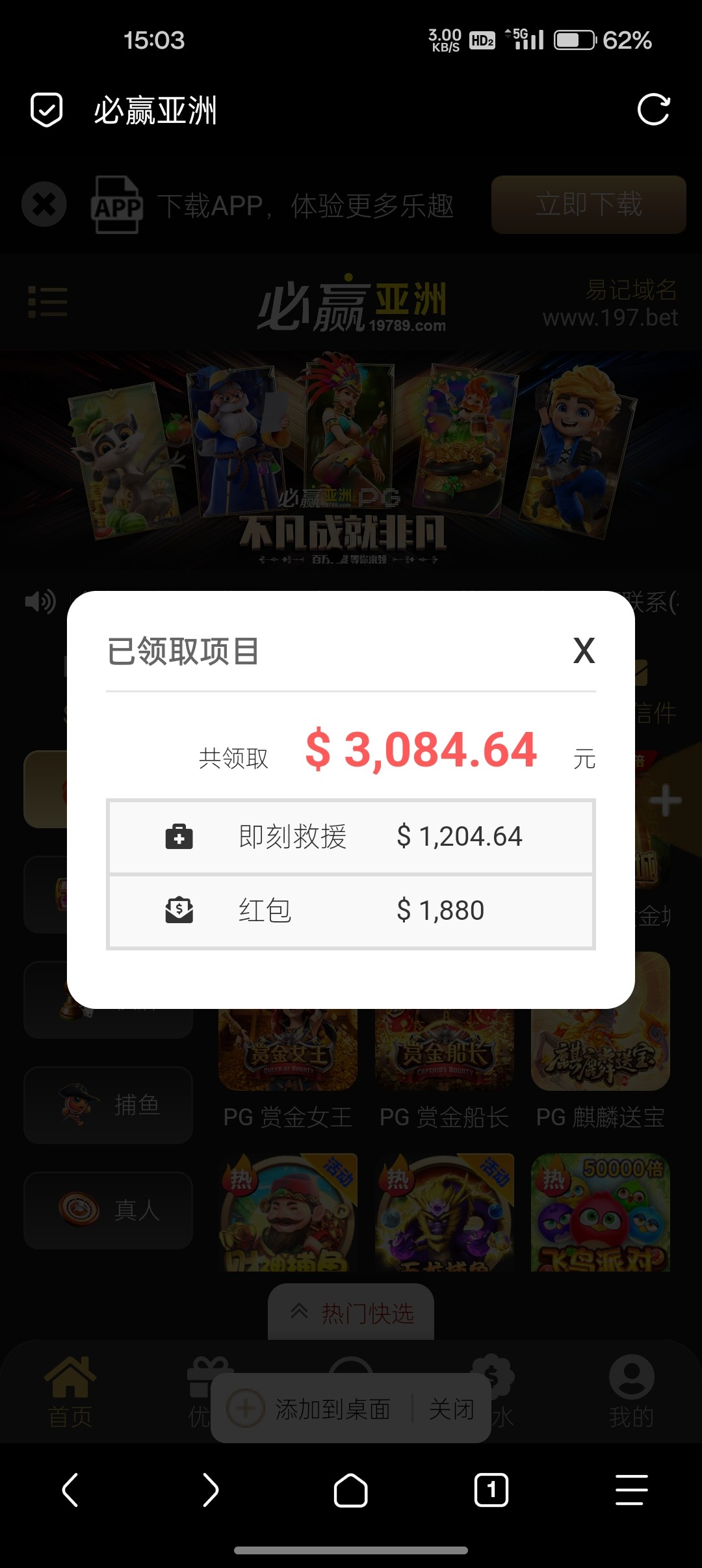
Task: Open the browser tab switcher
Action: coord(491,1490)
